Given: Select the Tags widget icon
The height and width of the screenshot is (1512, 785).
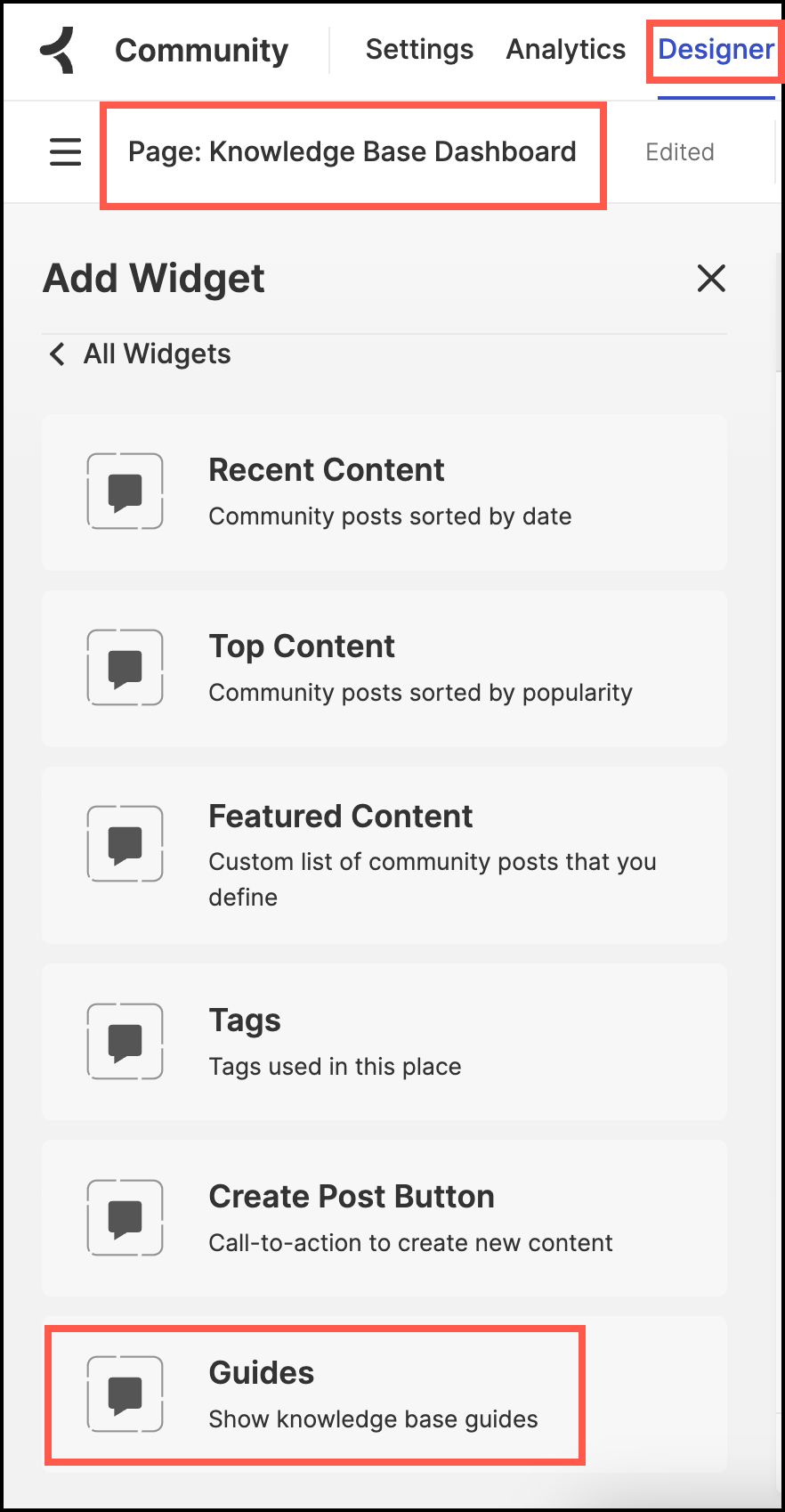Looking at the screenshot, I should click(x=125, y=1042).
